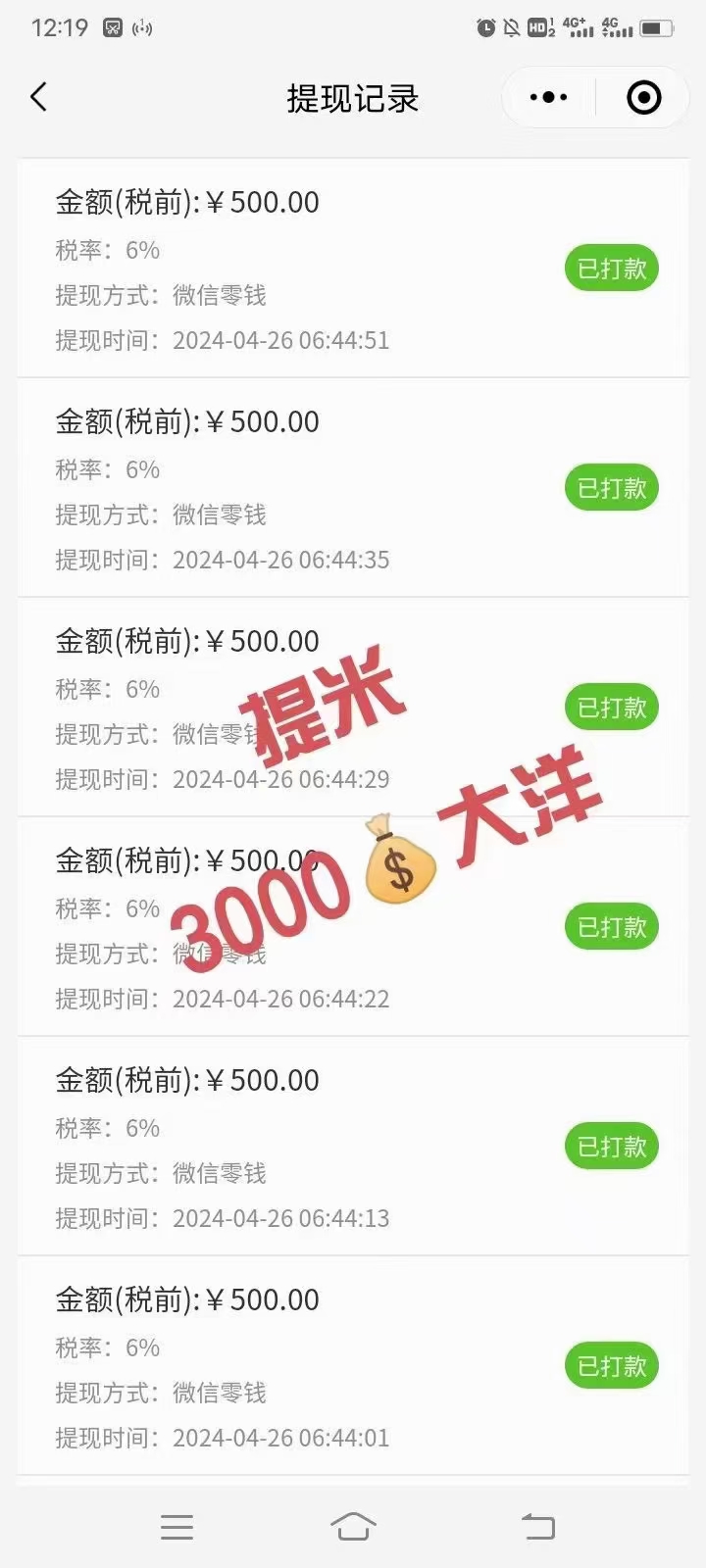Open the mini program more options menu
Screen dimensions: 706x1568
[548, 97]
